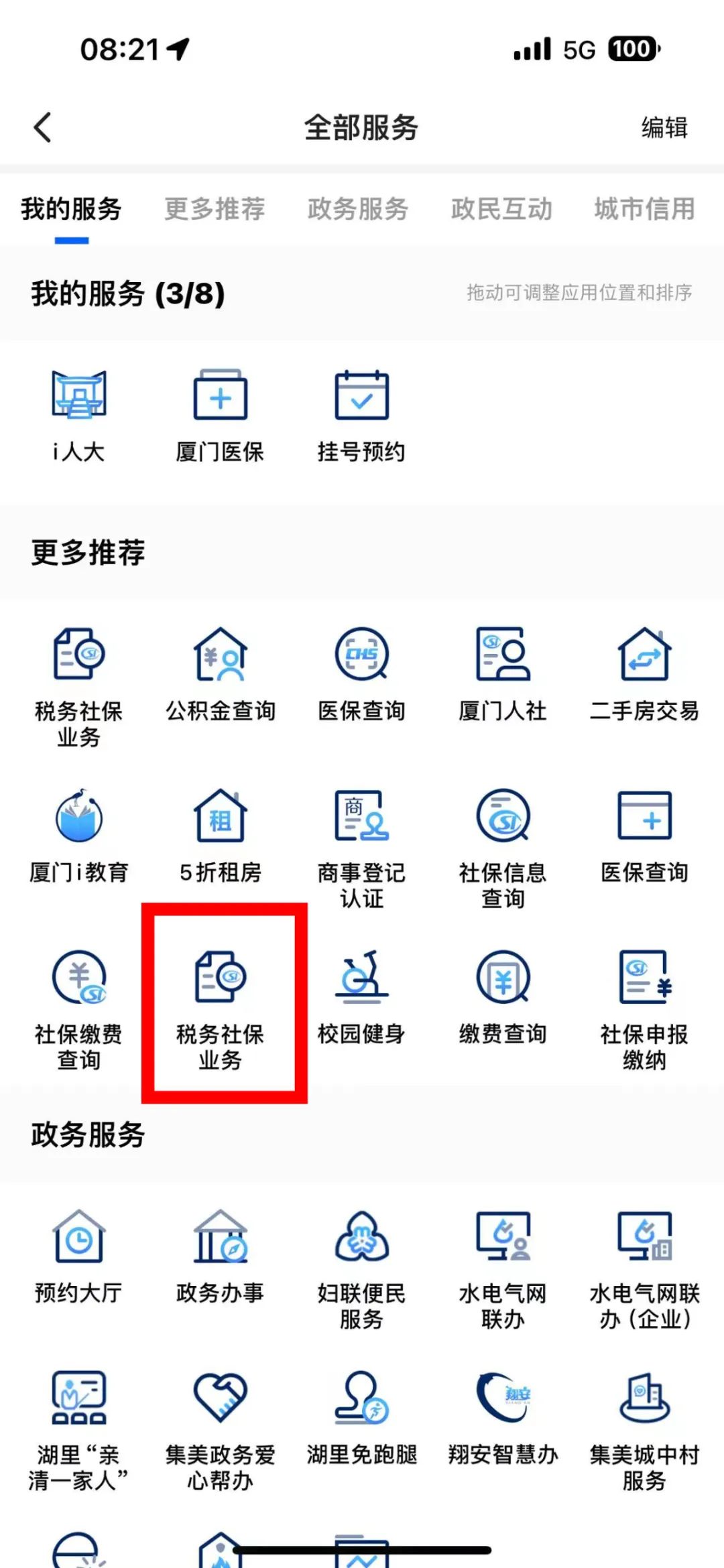Open the i人大 service

[x=79, y=415]
